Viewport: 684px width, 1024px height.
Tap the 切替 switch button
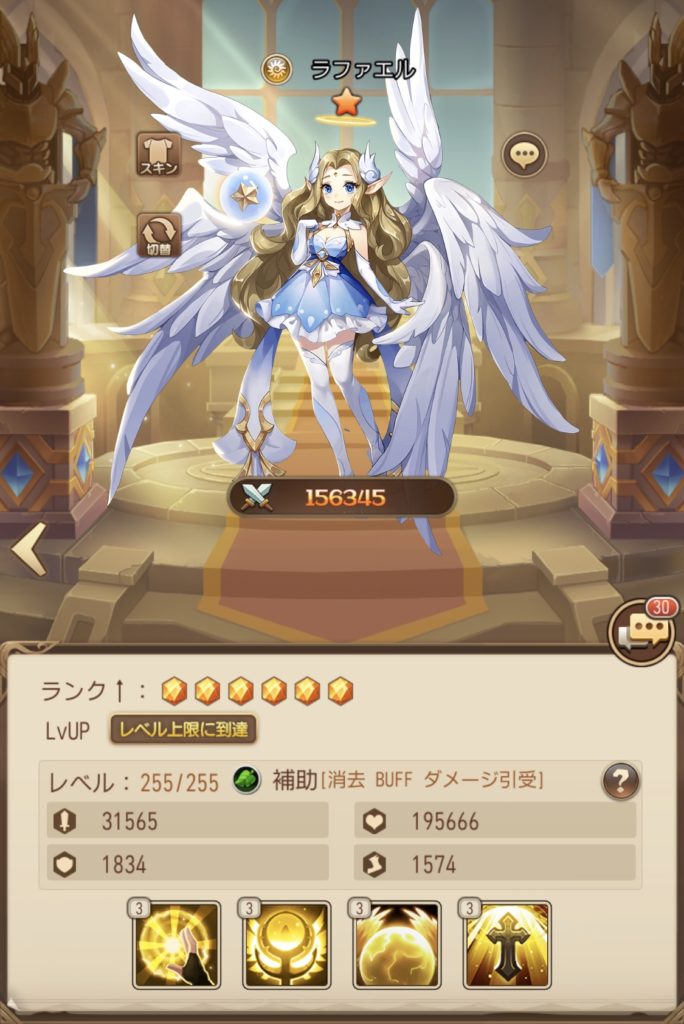coord(159,234)
